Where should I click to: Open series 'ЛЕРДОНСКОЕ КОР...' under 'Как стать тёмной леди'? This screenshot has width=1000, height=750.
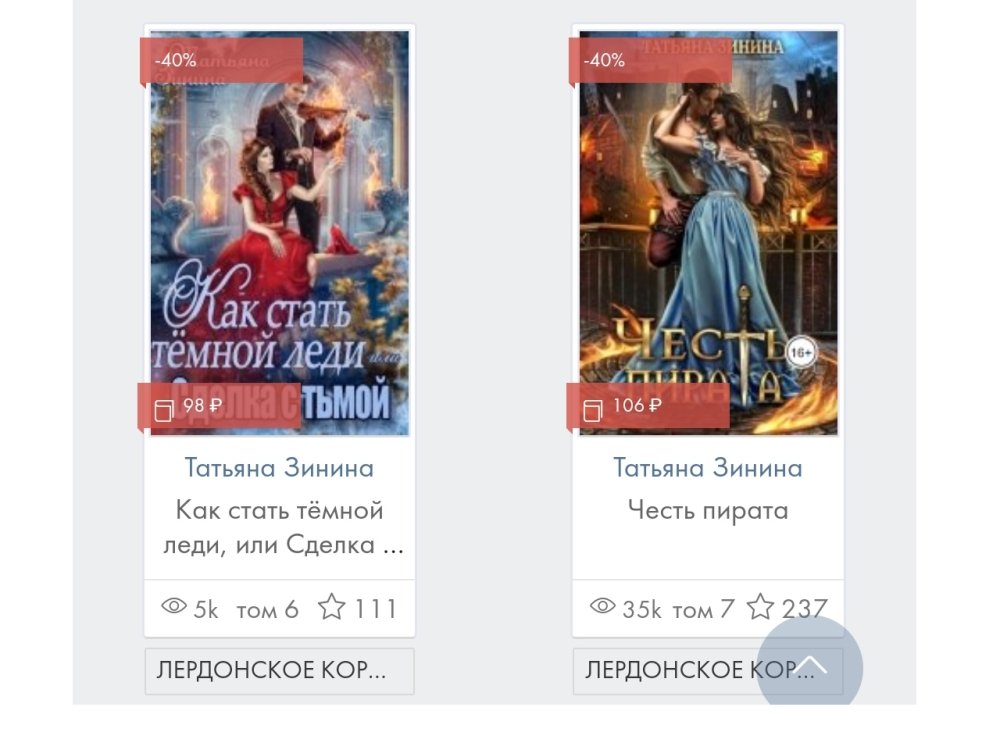(x=279, y=671)
